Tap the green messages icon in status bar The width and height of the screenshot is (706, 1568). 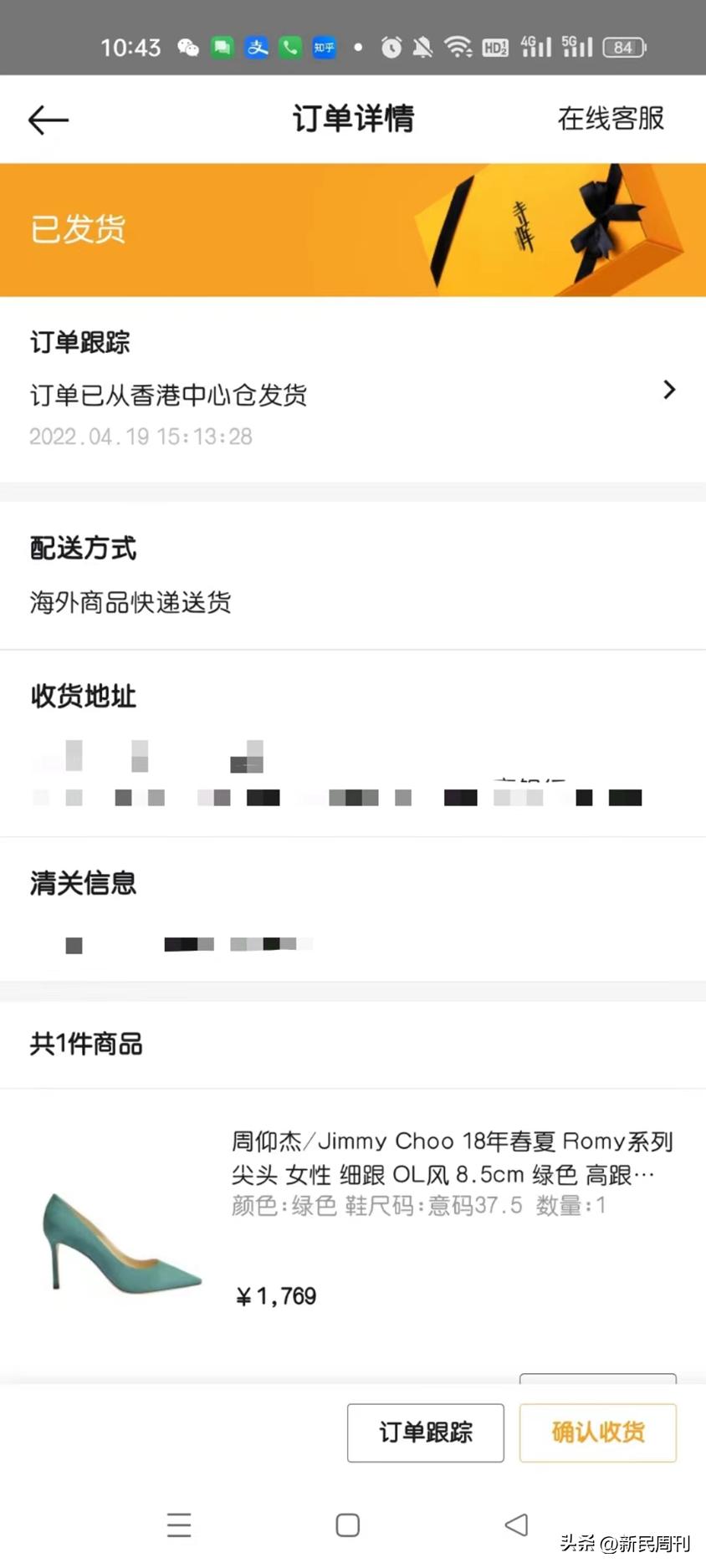click(222, 48)
